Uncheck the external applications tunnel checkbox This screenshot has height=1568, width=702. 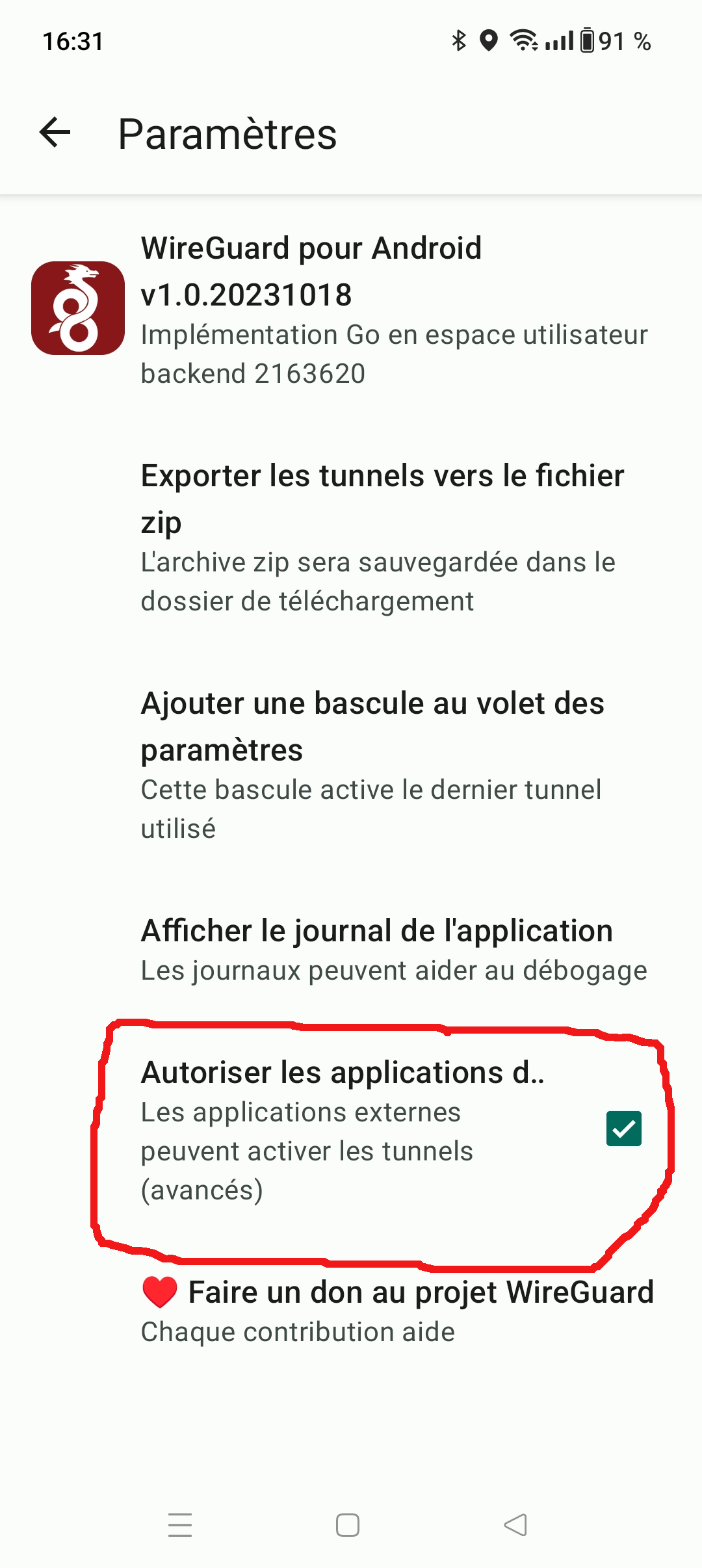point(623,1129)
